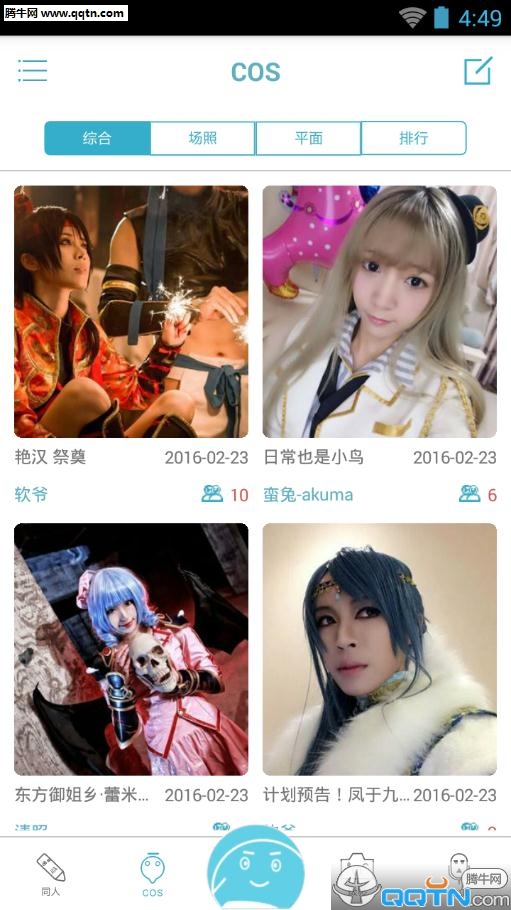Image resolution: width=511 pixels, height=910 pixels.
Task: Open the 艳汉 祭奠 cosplay post
Action: point(131,312)
